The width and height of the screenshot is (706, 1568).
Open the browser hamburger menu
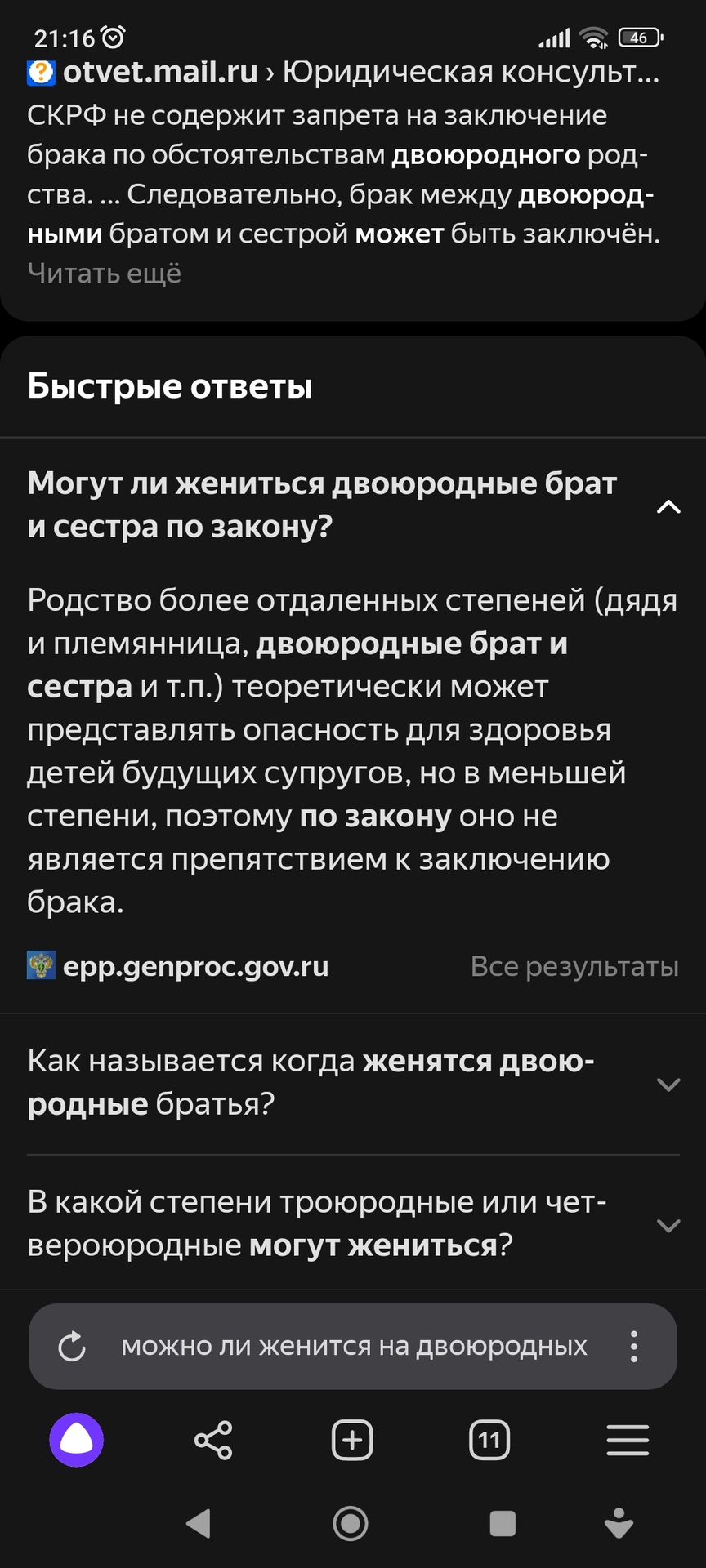[x=628, y=1440]
